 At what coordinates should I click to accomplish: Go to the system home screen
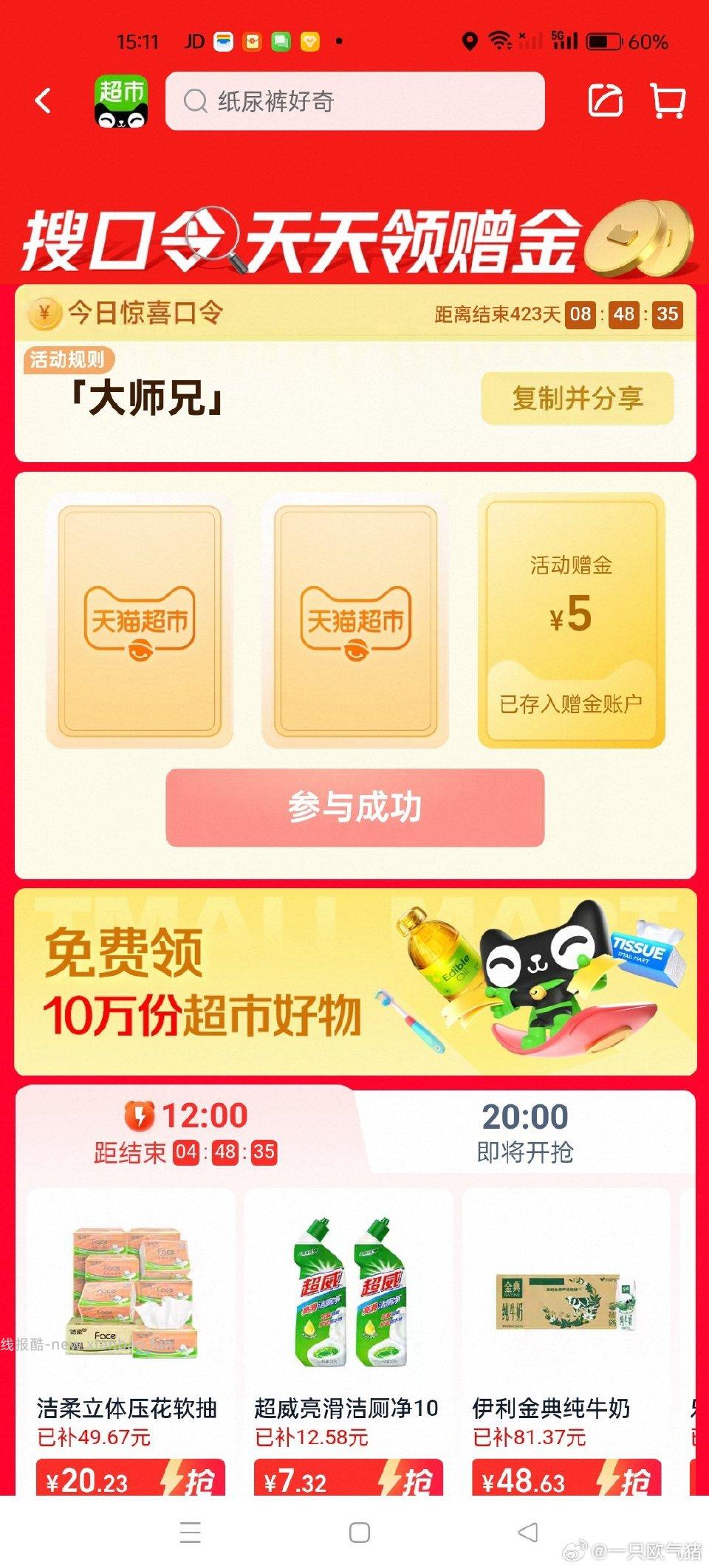360,1533
